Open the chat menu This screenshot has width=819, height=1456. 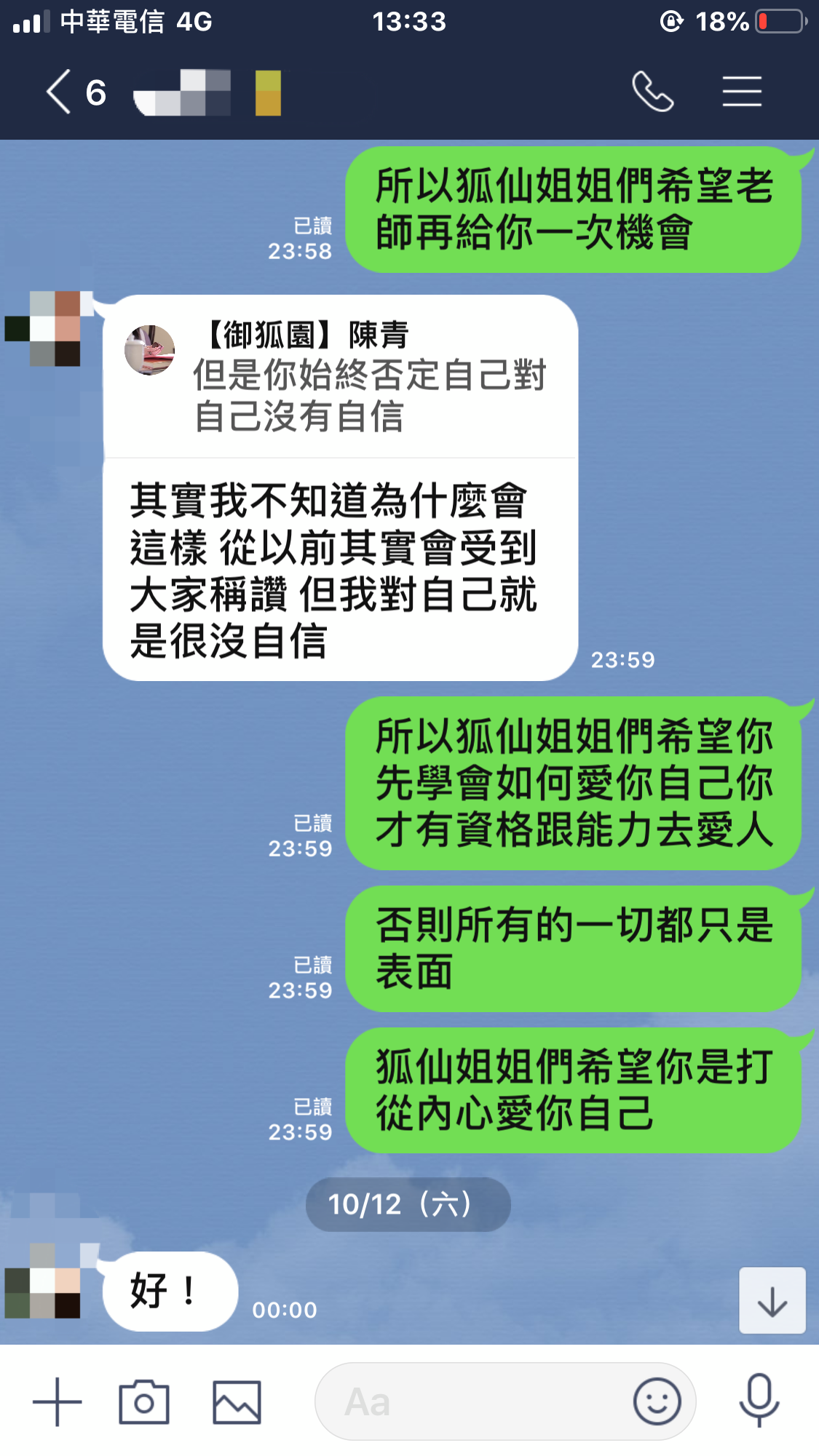coord(741,92)
